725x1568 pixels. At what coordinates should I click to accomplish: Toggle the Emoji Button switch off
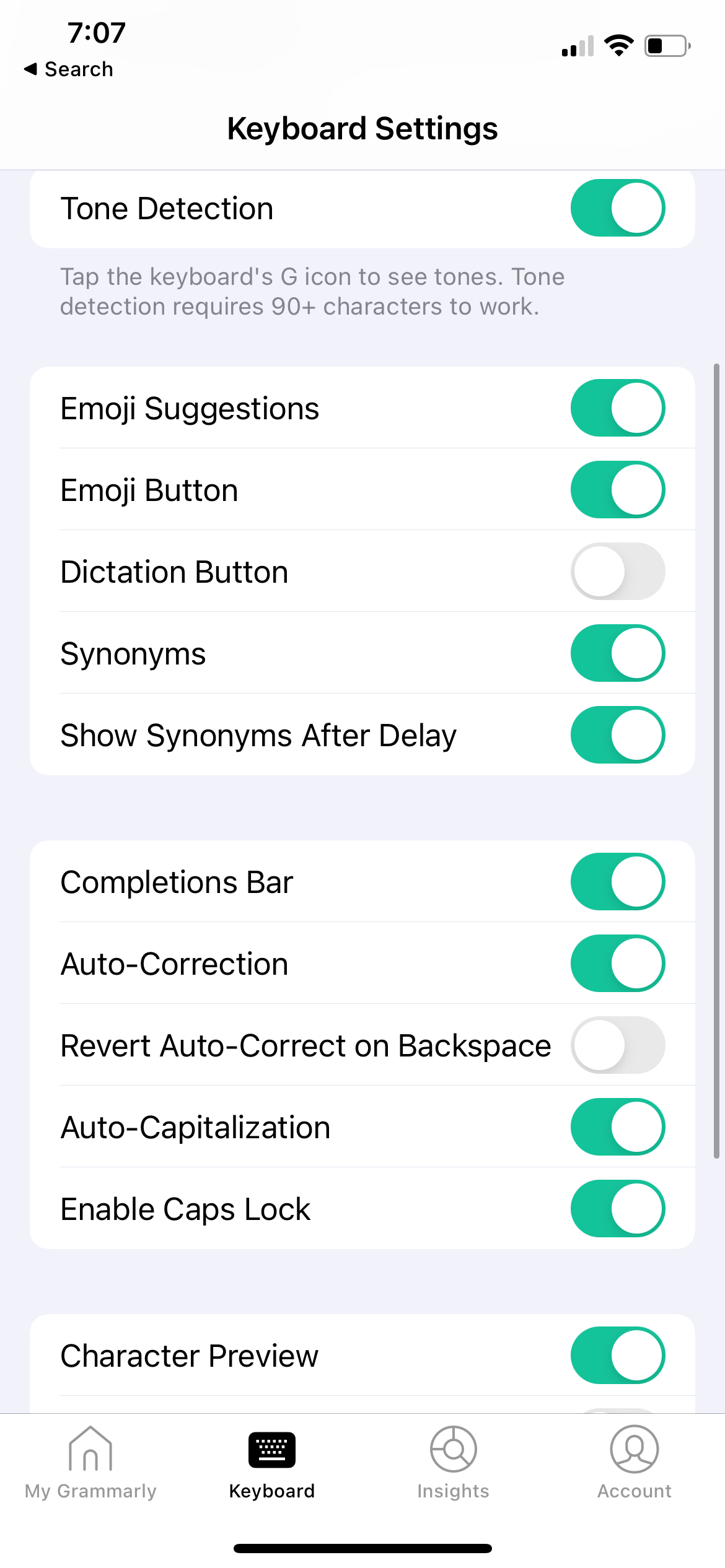[x=617, y=490]
